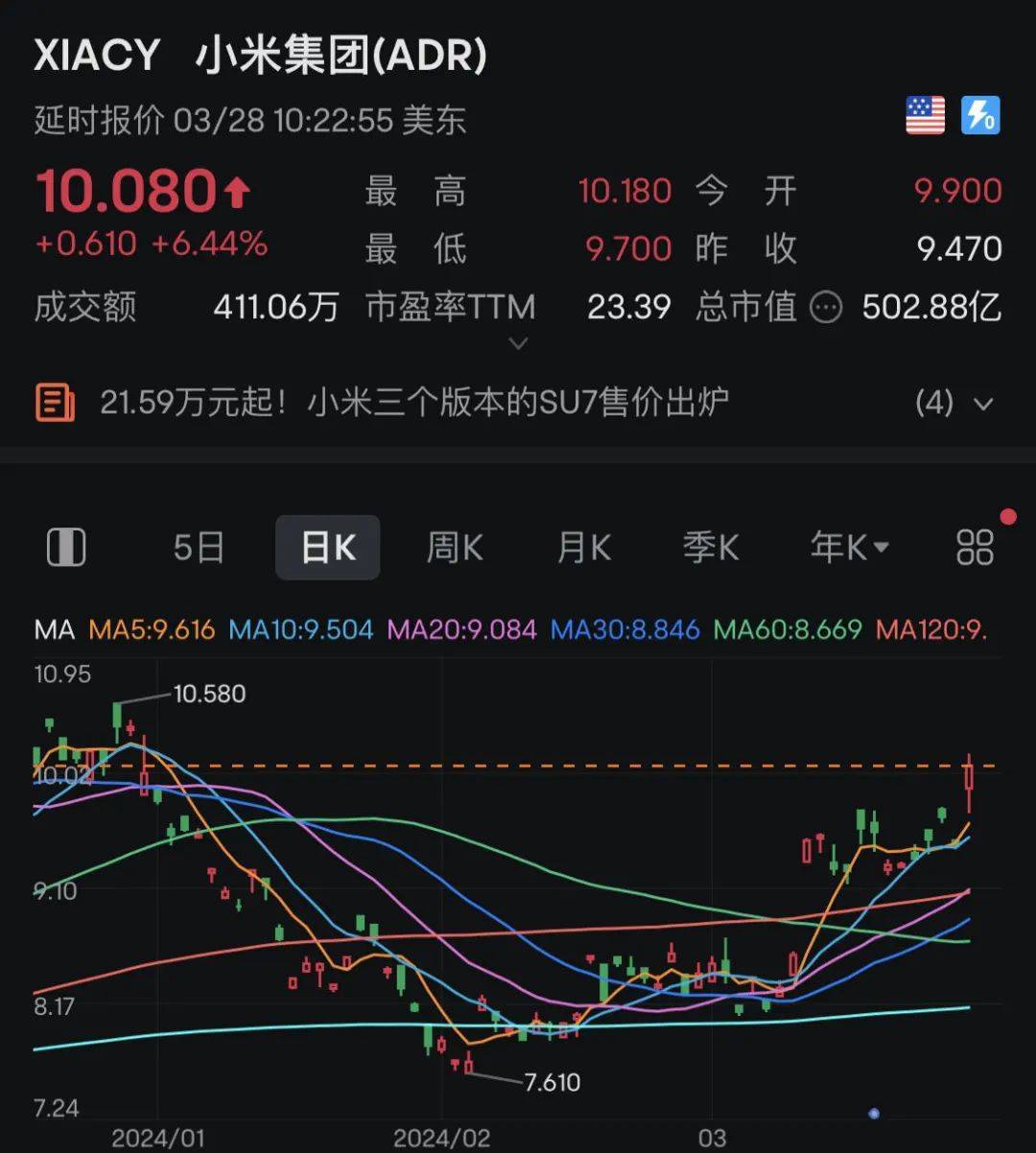1036x1153 pixels.
Task: Toggle the 季K quarterly view
Action: click(x=711, y=546)
